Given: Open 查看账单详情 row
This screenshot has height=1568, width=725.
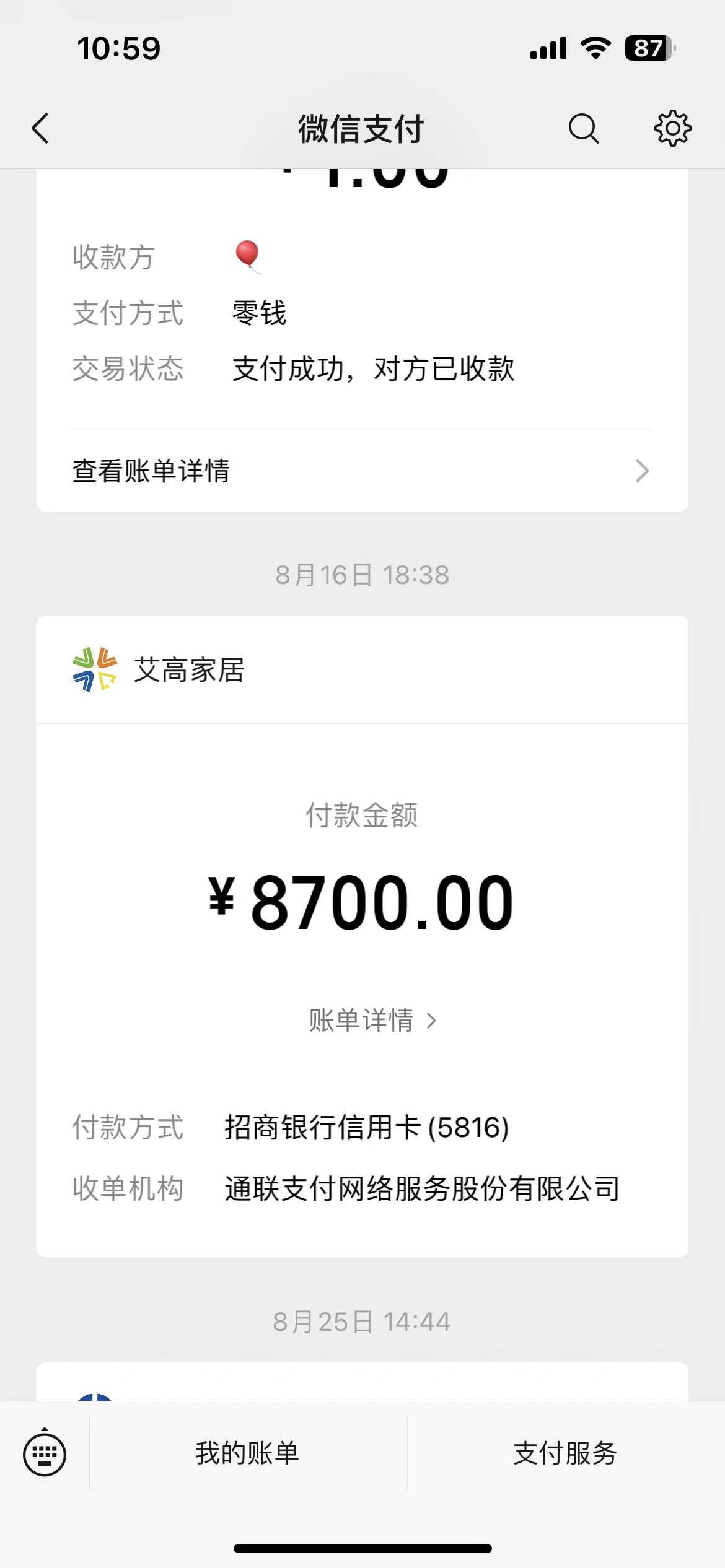Looking at the screenshot, I should click(x=362, y=471).
